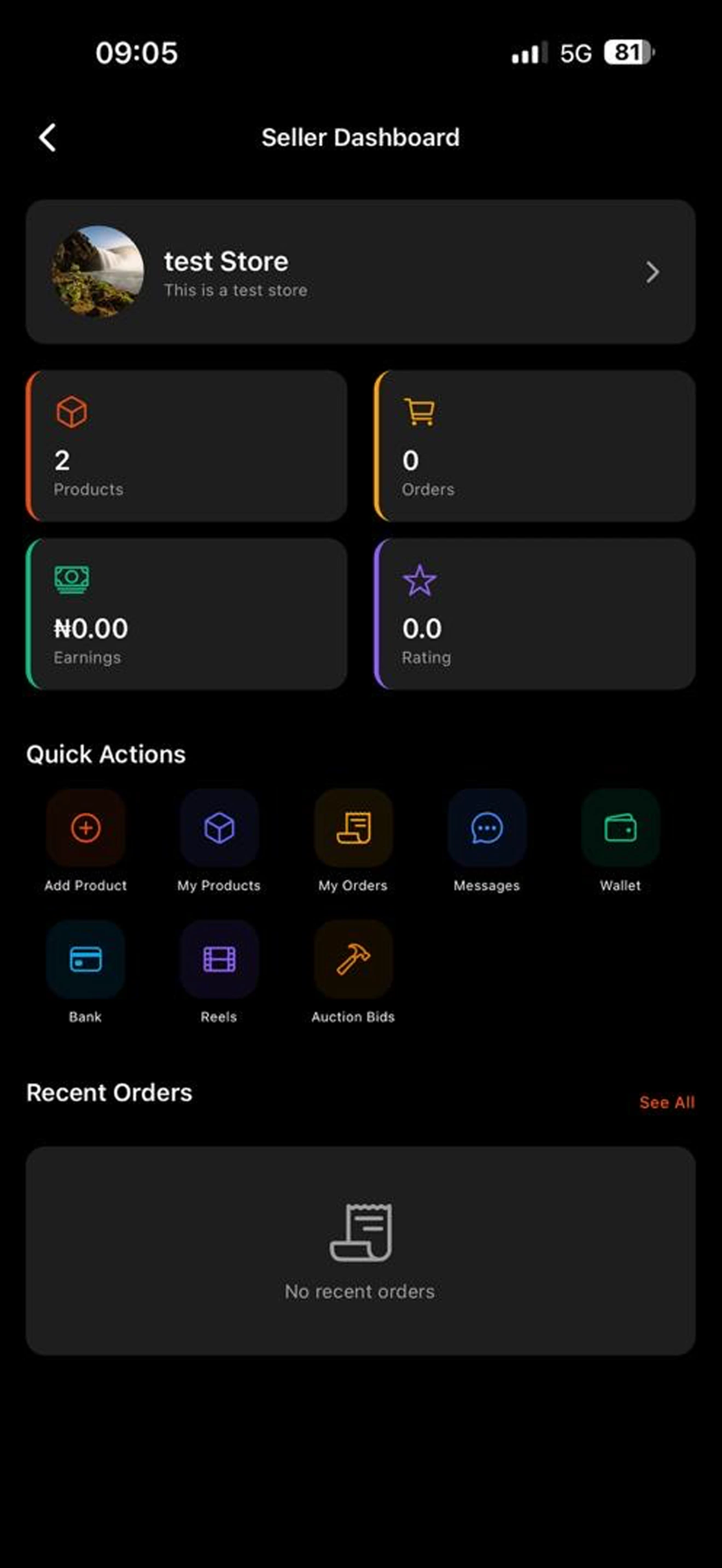The width and height of the screenshot is (722, 1568).
Task: Open the Reels icon
Action: pos(219,959)
